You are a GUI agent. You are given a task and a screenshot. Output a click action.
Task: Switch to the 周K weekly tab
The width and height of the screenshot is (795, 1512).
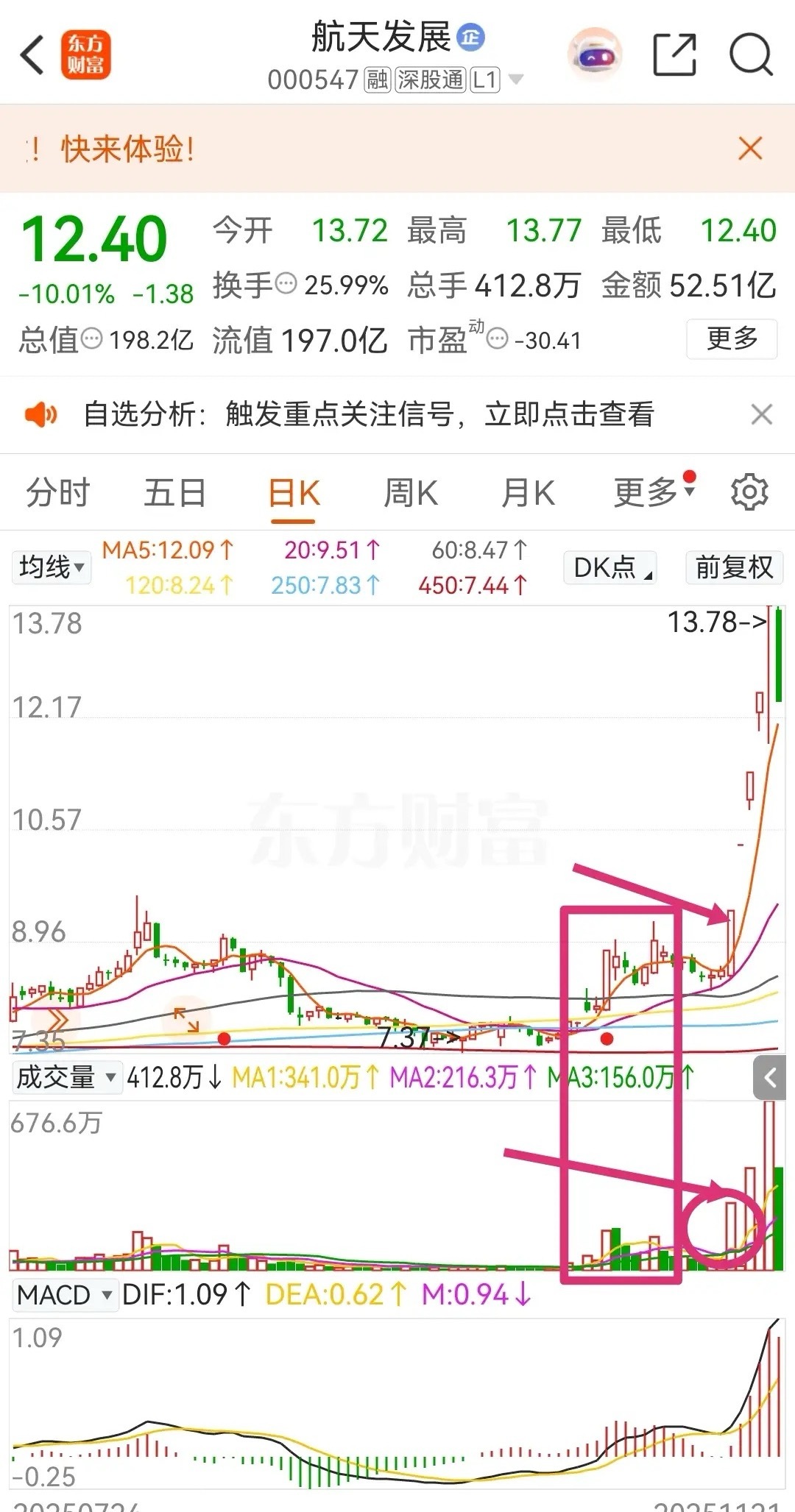[x=412, y=492]
